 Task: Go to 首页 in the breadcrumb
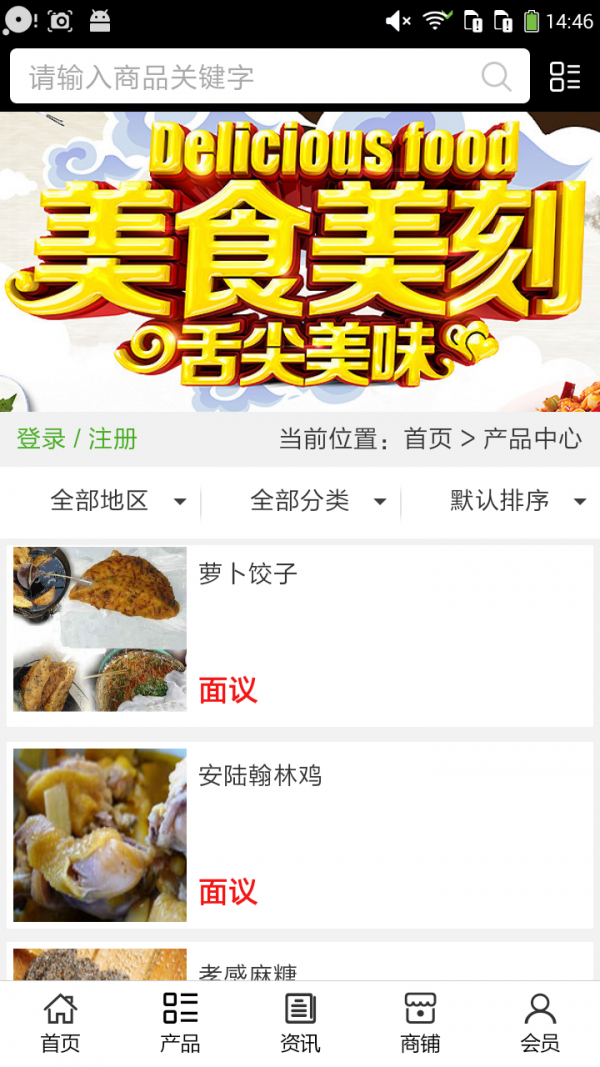[428, 439]
